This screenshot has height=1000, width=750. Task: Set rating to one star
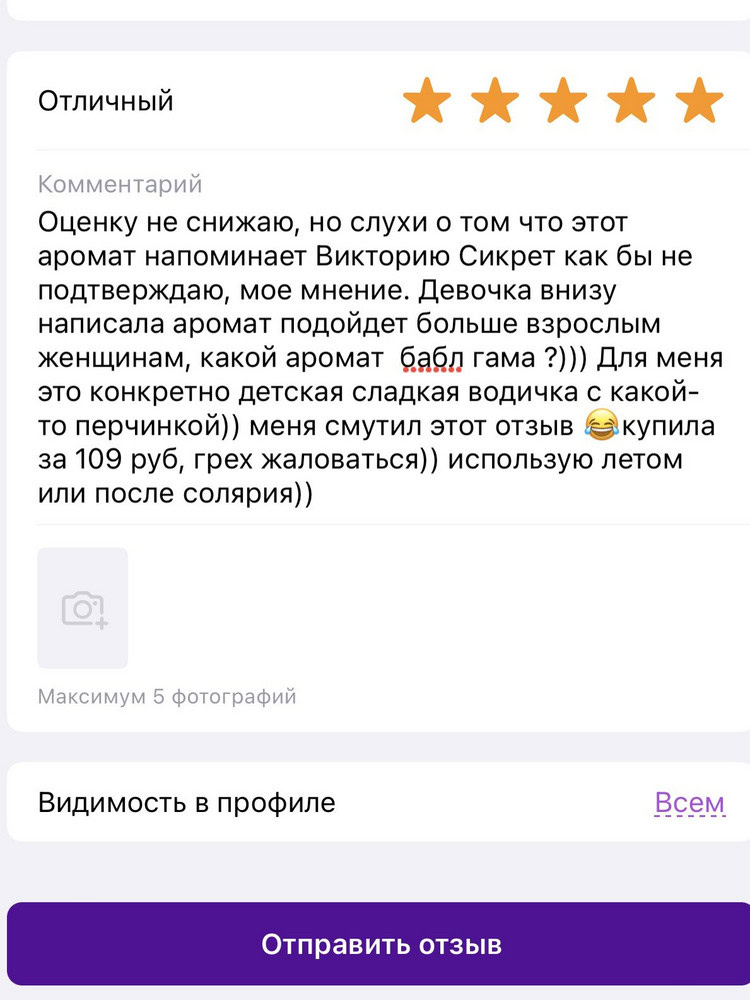pos(427,101)
